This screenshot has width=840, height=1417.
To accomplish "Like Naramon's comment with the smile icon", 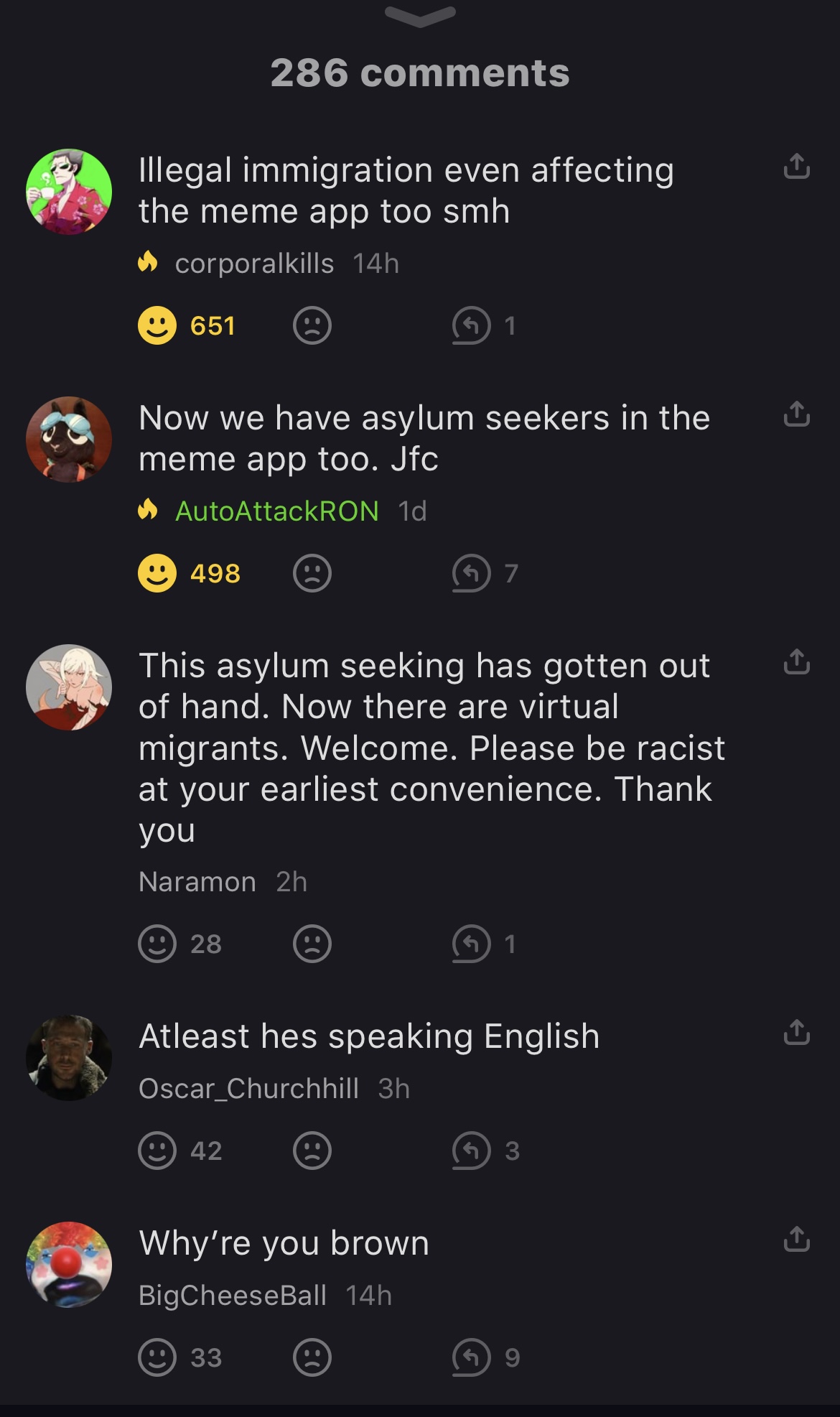I will coord(157,944).
